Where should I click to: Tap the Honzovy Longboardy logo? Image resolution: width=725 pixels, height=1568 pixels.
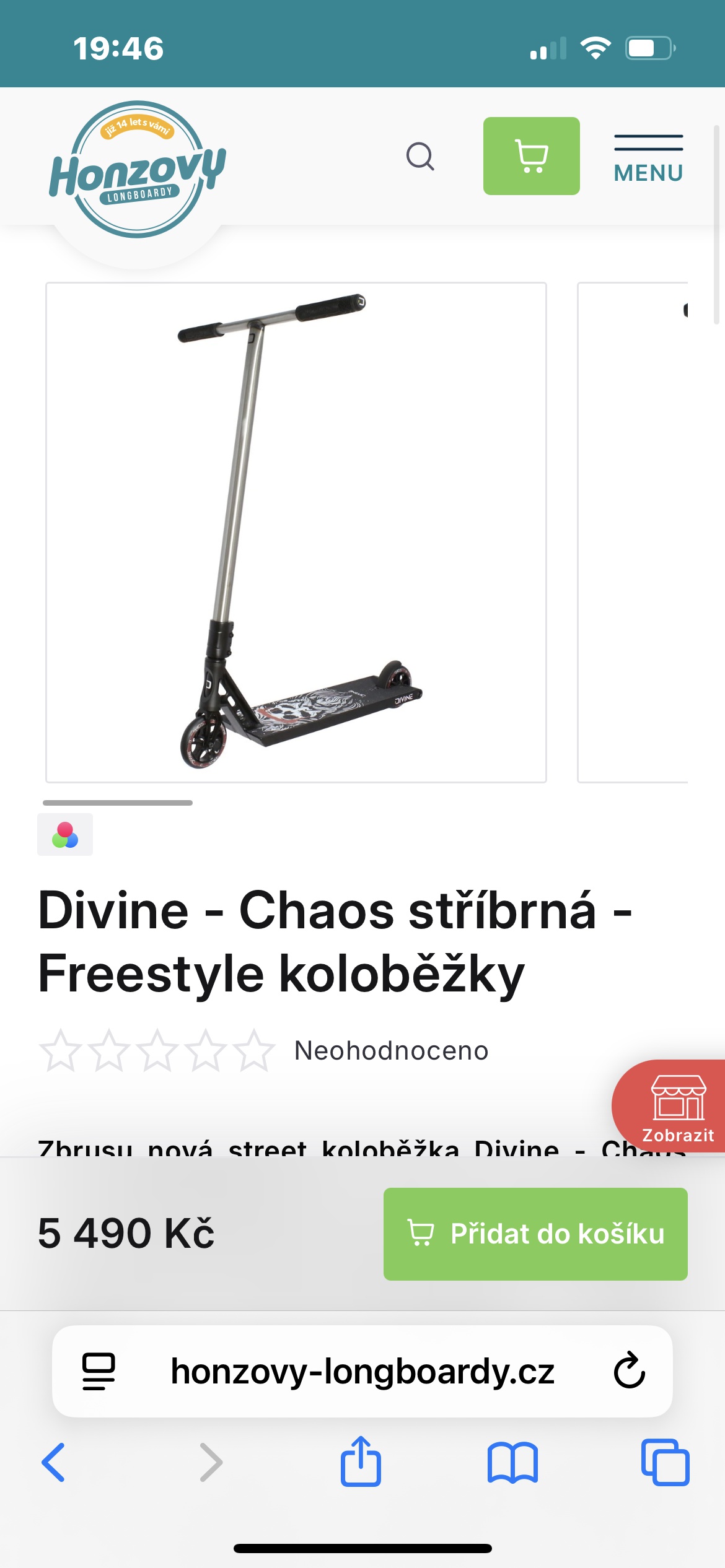coord(138,167)
